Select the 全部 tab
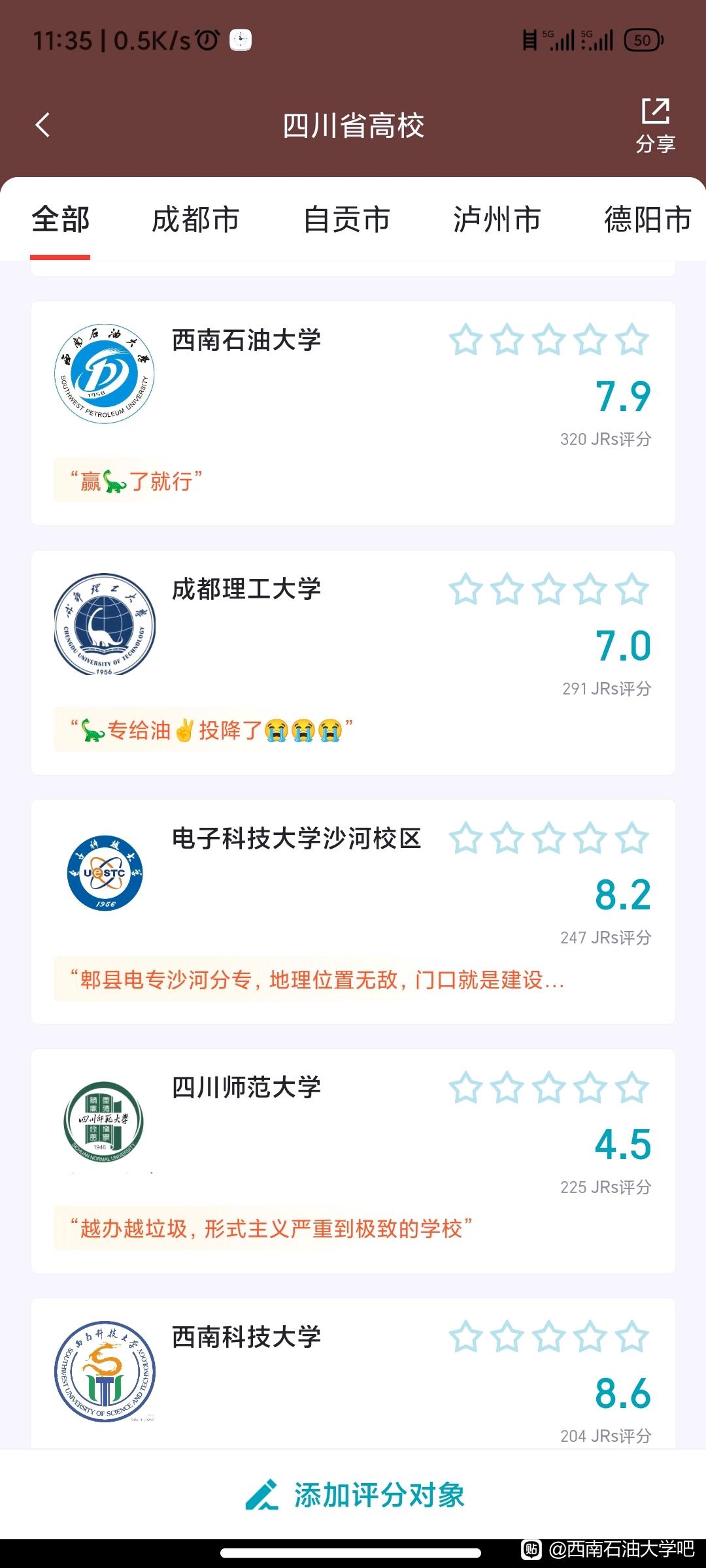Image resolution: width=706 pixels, height=1568 pixels. pos(61,220)
